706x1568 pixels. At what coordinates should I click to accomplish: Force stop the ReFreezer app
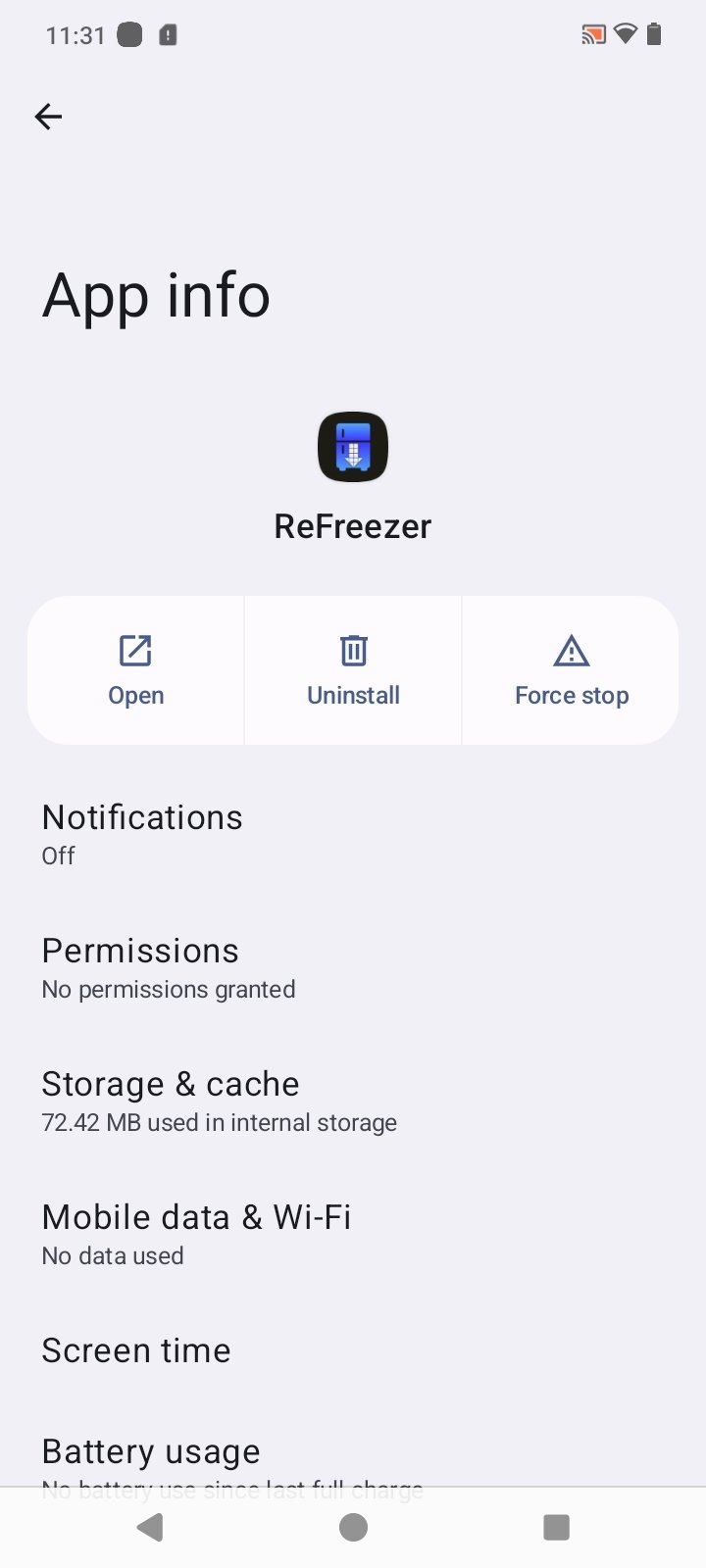(571, 670)
